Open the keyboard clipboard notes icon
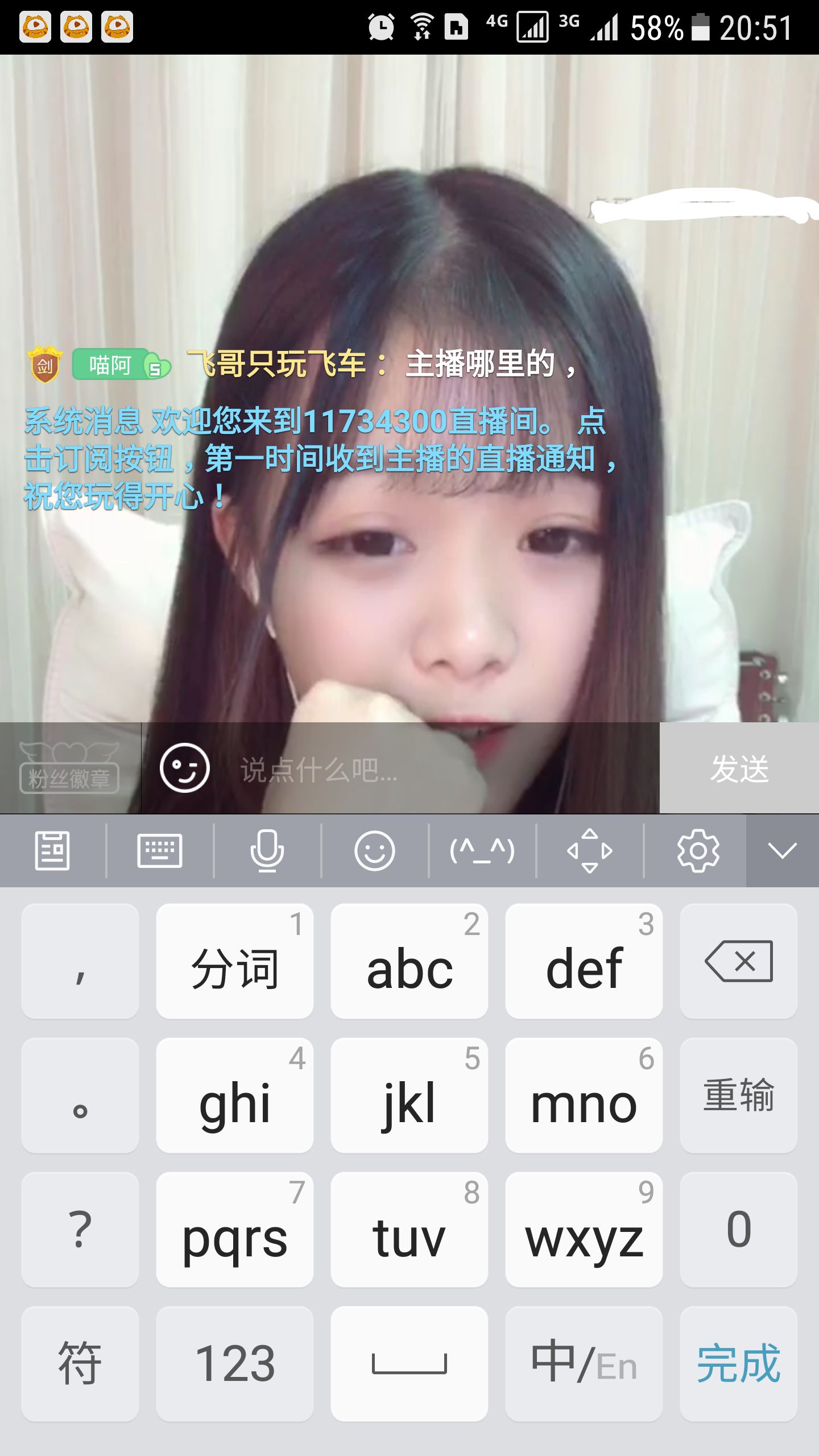 [x=52, y=851]
